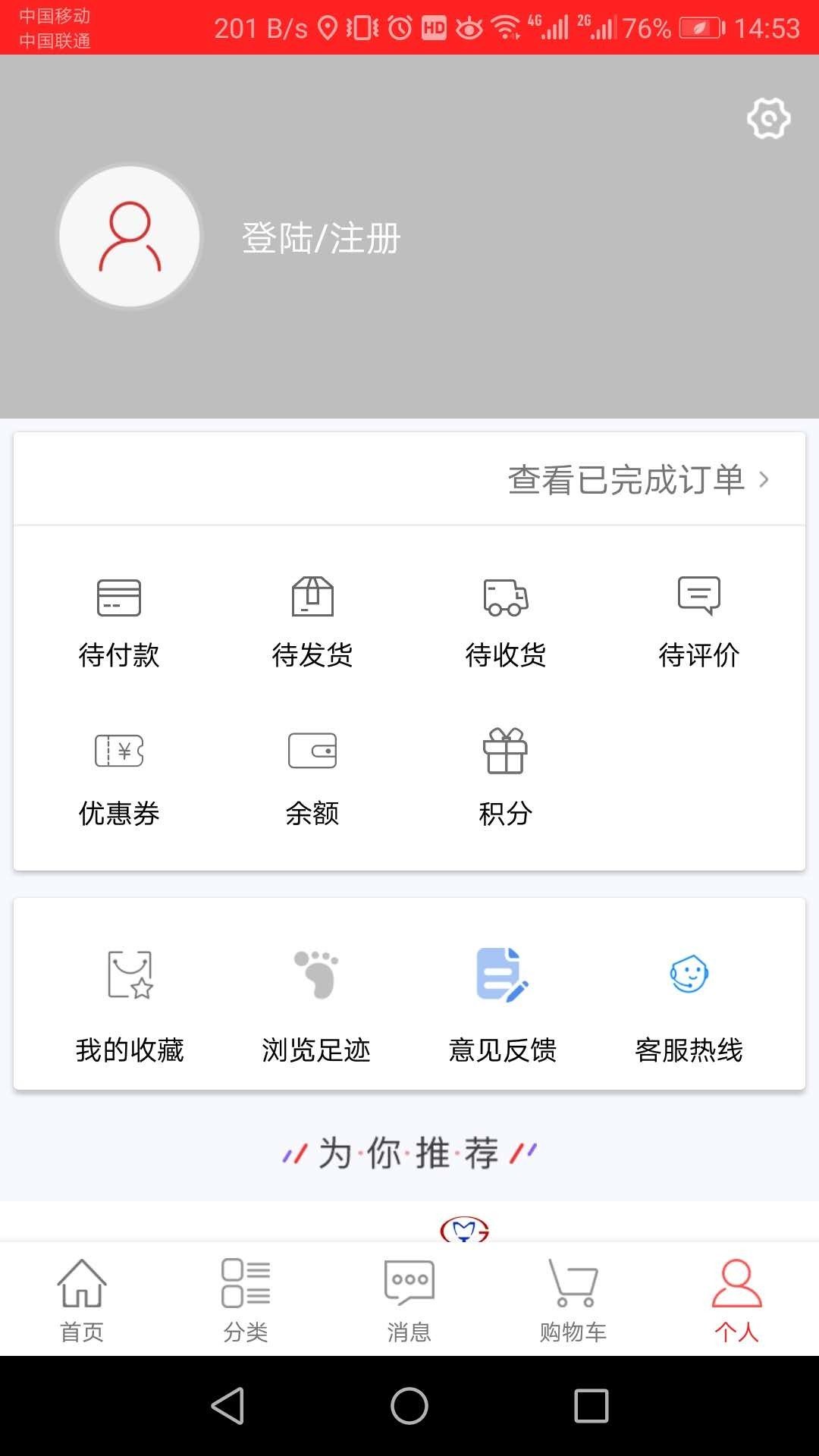819x1456 pixels.
Task: Switch to the 购物车 cart tab
Action: [573, 1300]
